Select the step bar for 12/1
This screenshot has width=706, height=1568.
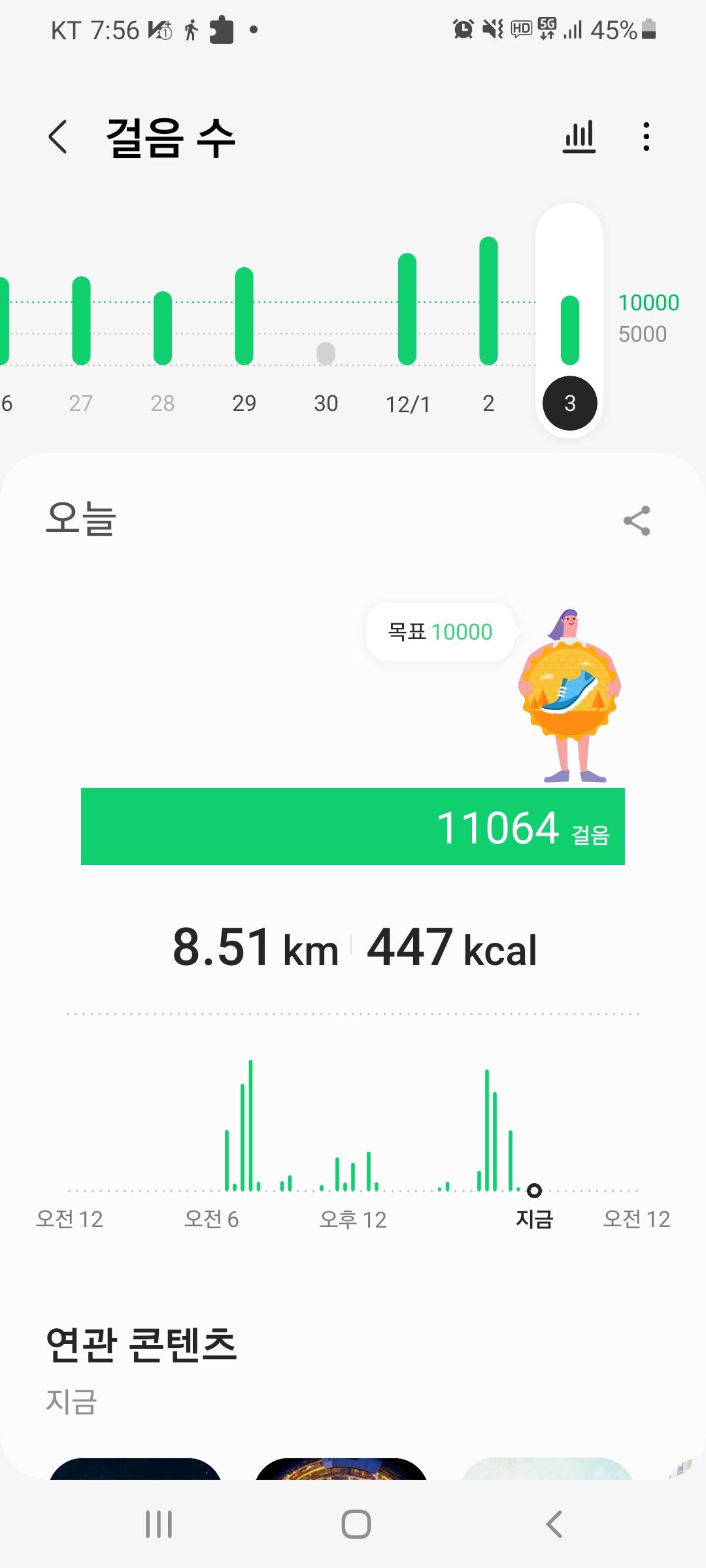coord(407,309)
